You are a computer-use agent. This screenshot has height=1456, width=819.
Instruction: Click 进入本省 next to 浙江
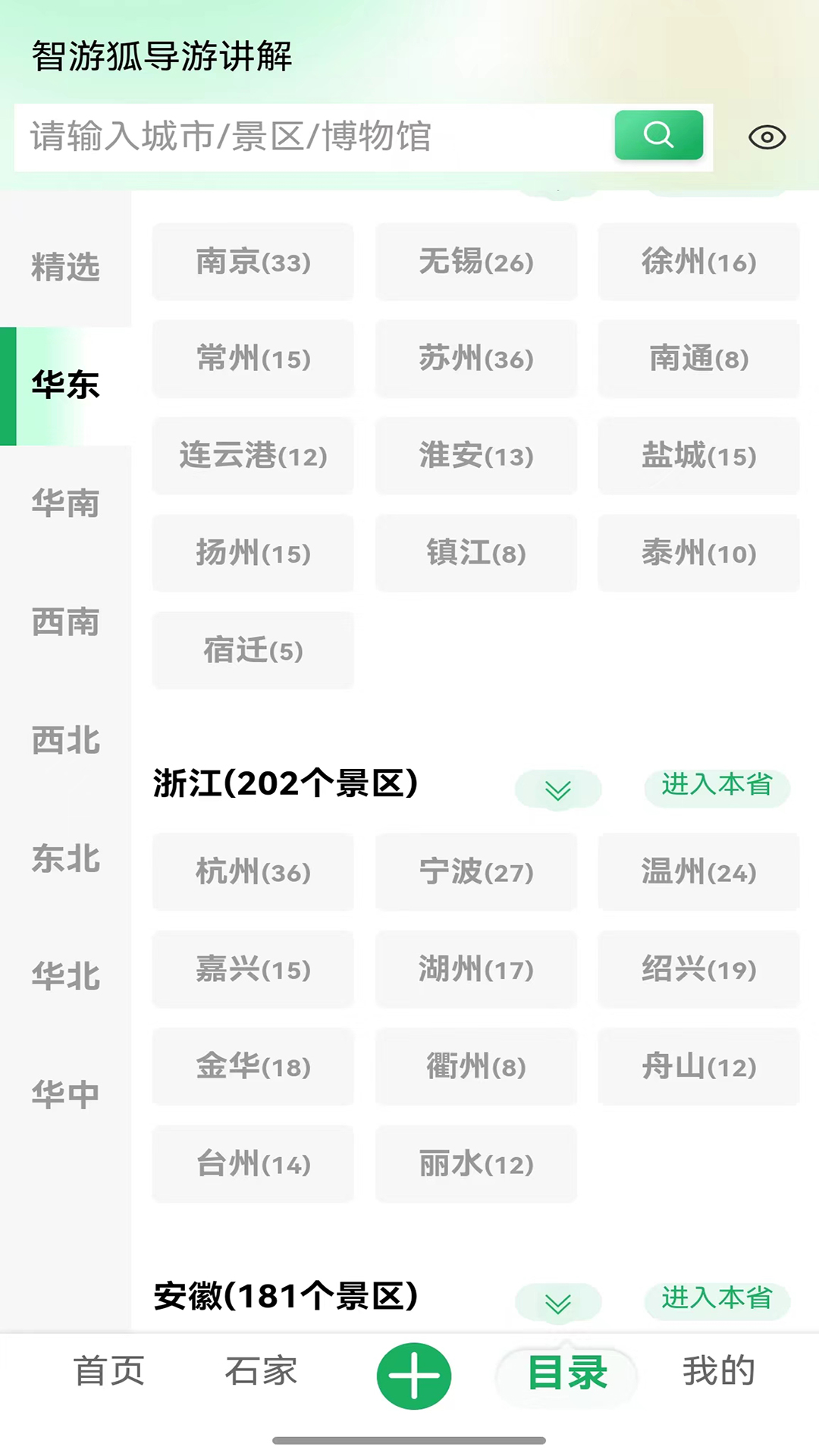click(x=716, y=787)
